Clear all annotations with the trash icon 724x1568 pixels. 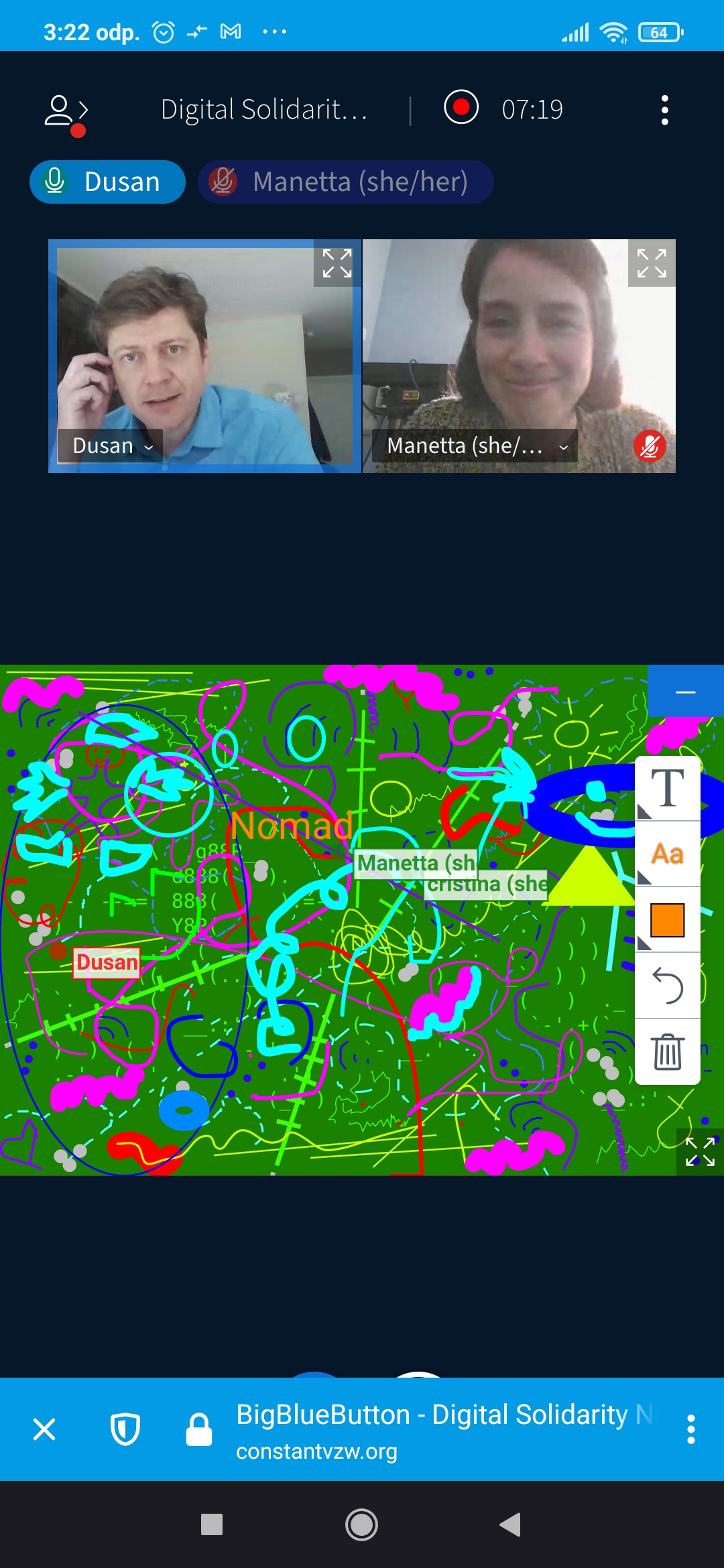pyautogui.click(x=667, y=1051)
